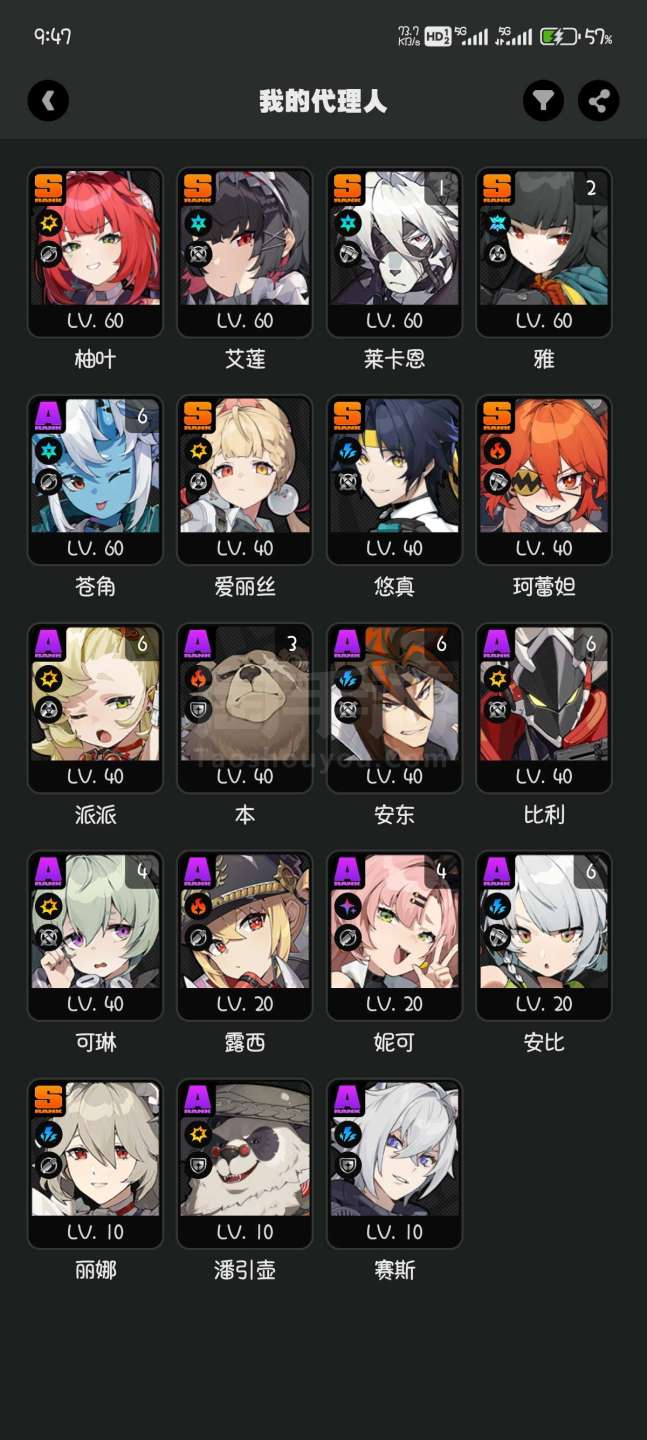Open agent card 柚叶

[95, 252]
